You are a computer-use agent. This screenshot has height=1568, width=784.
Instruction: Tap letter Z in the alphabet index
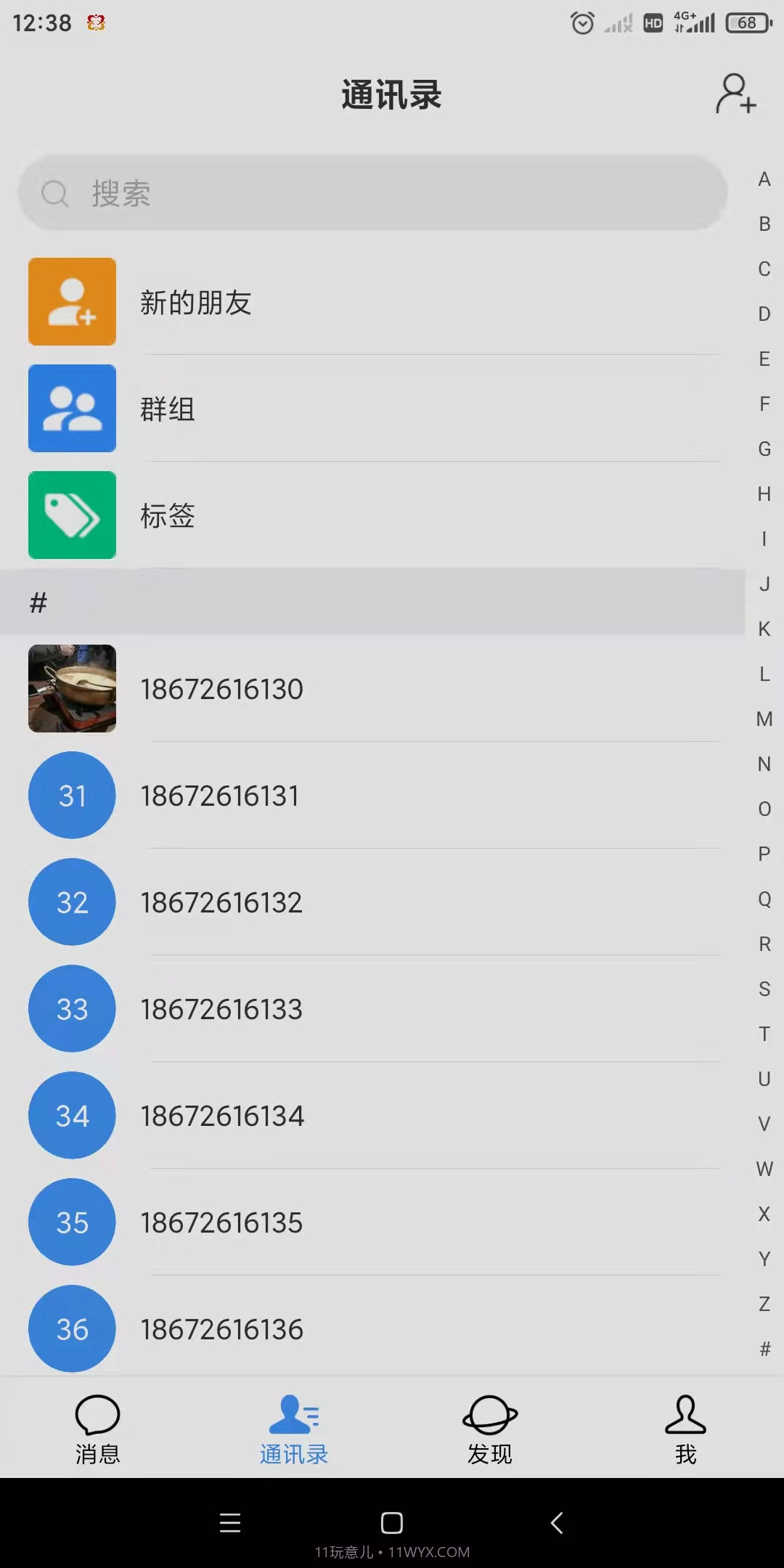(764, 1305)
